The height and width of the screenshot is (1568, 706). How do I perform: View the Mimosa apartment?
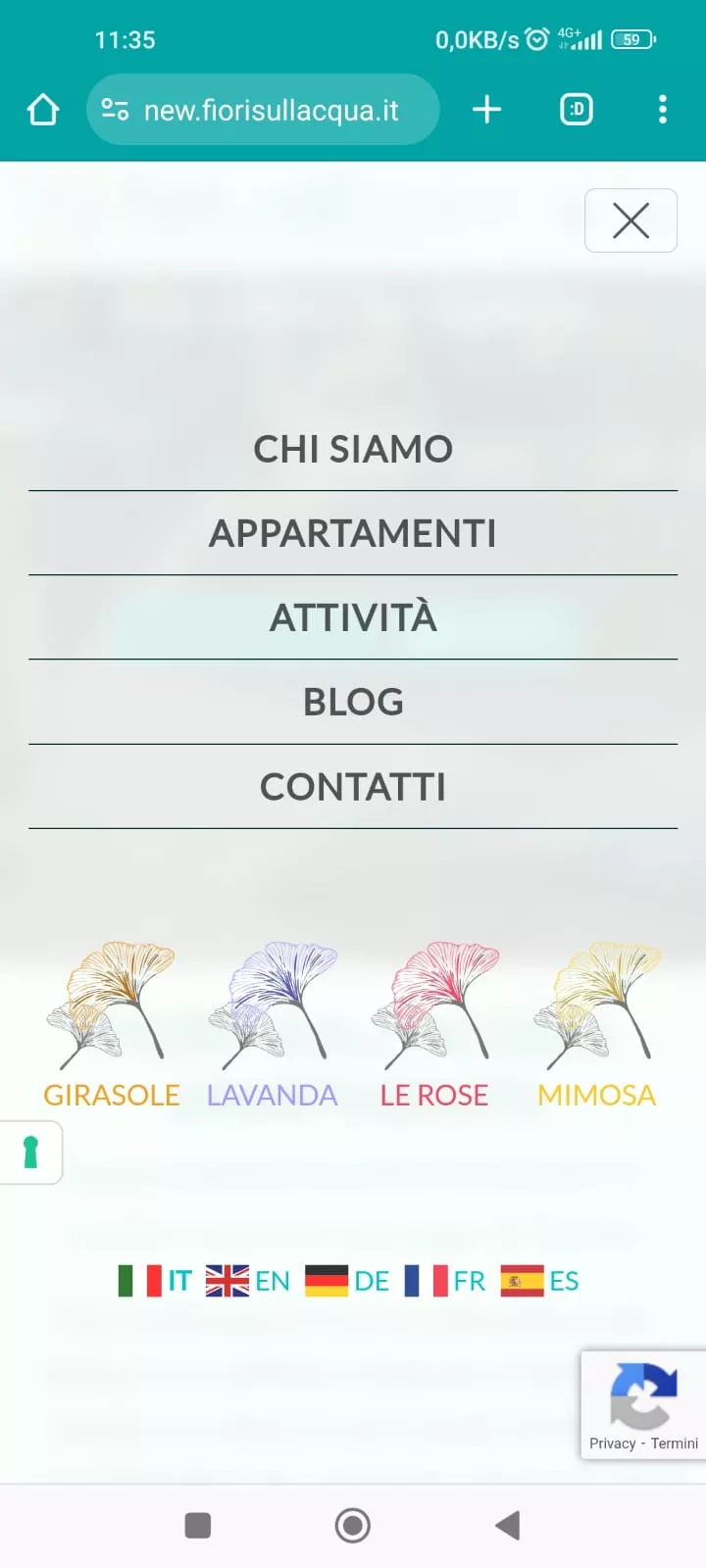[x=596, y=1024]
